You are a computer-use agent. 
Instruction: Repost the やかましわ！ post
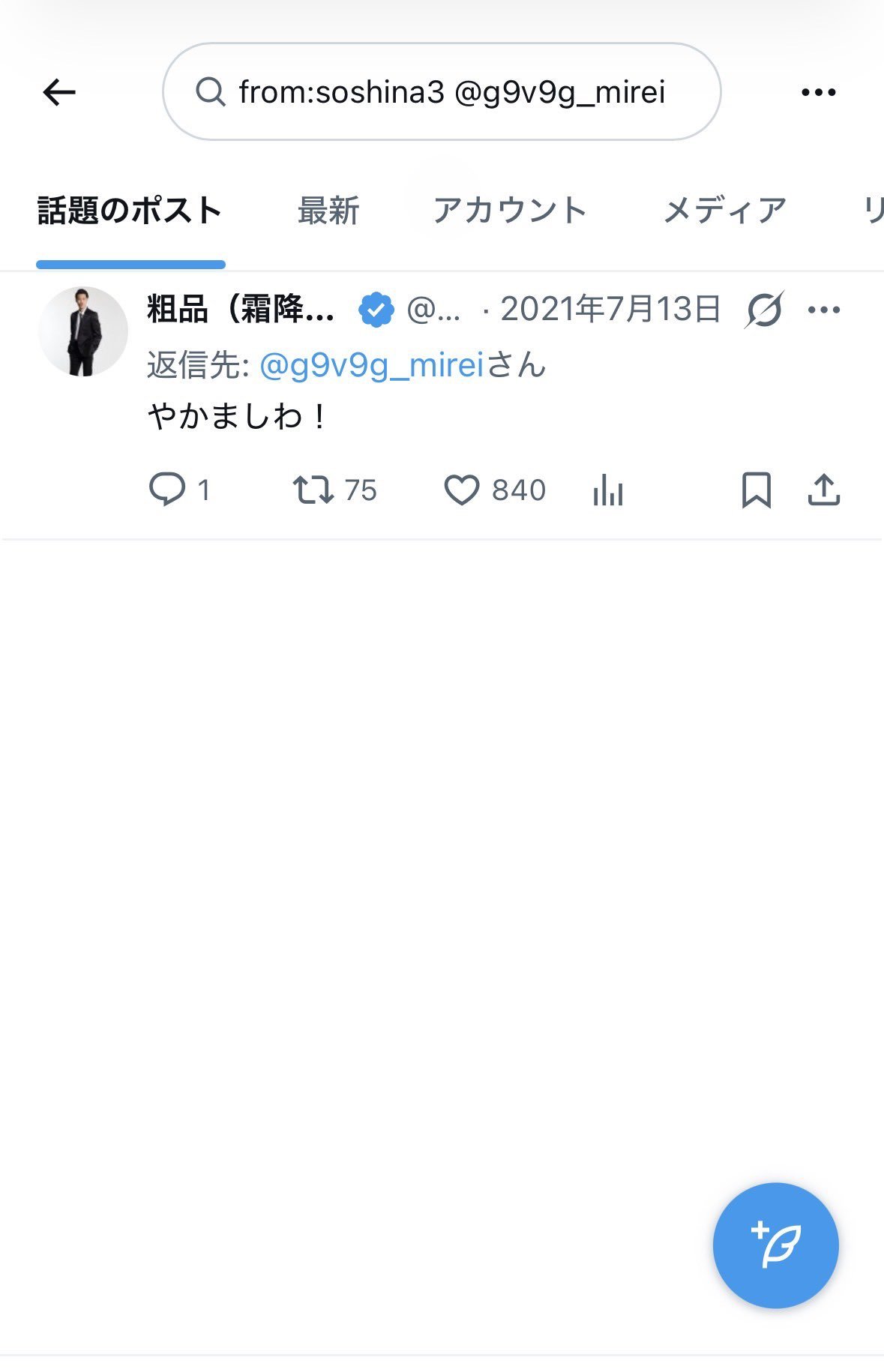pyautogui.click(x=313, y=490)
